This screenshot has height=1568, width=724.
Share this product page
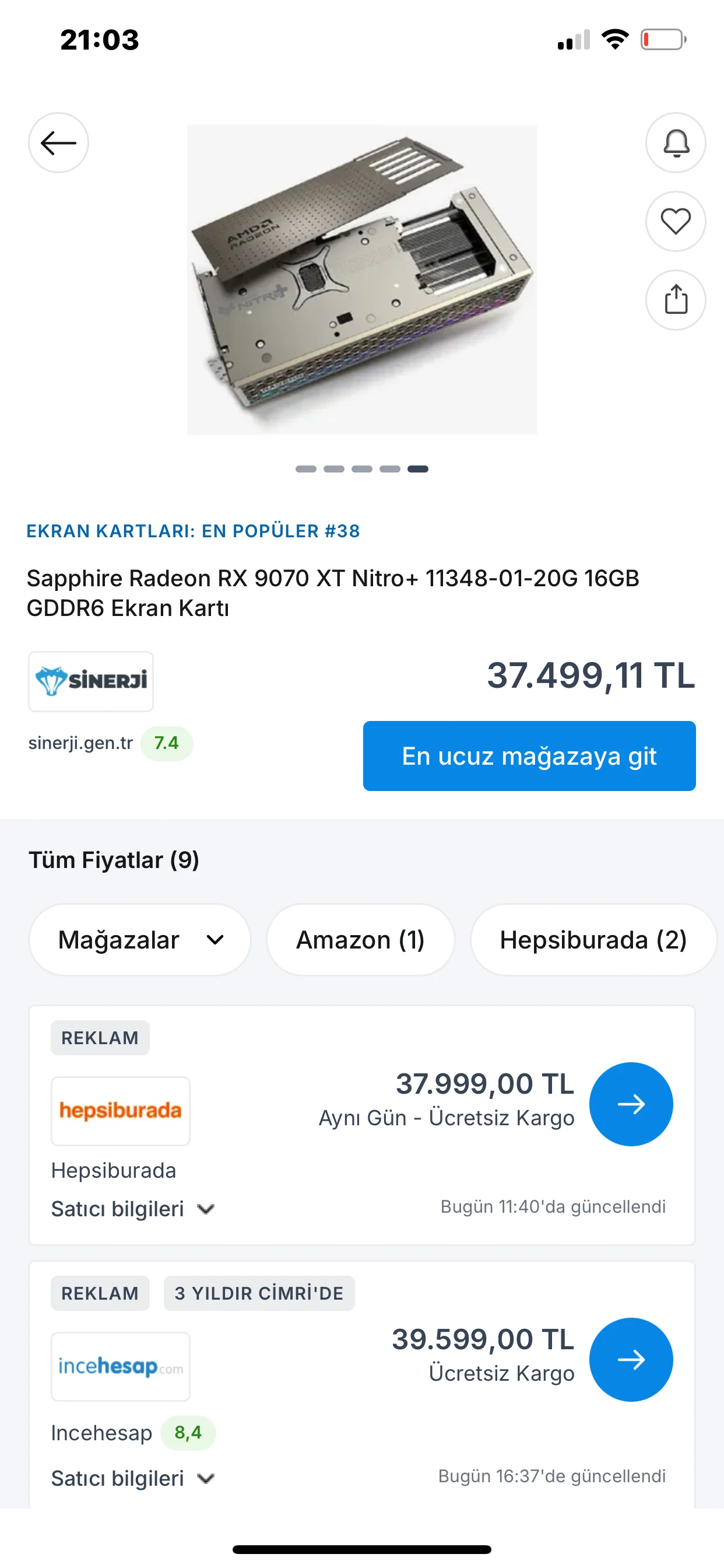(x=676, y=300)
